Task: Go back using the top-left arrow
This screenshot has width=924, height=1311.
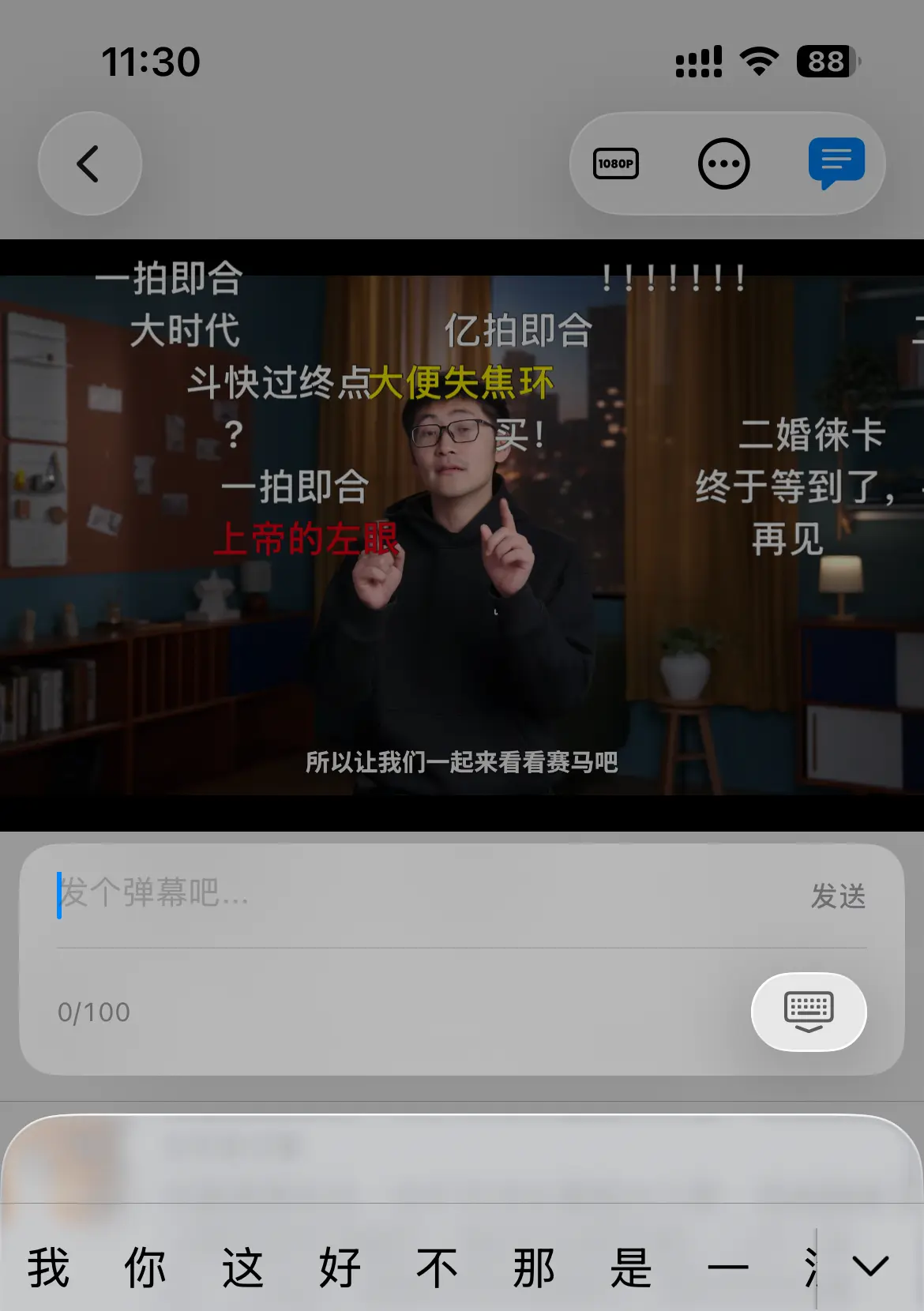Action: click(x=89, y=164)
